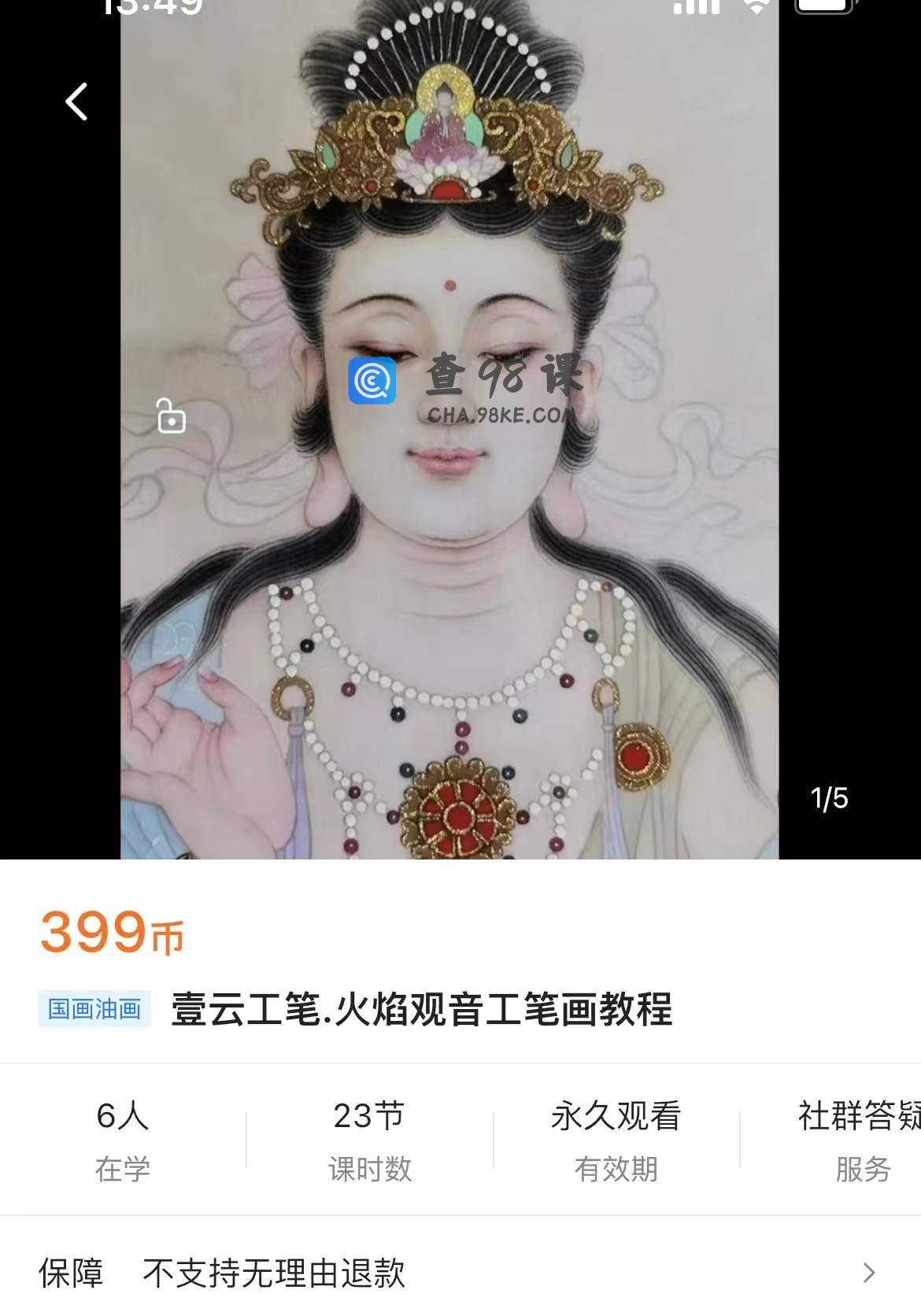Go back using the arrow icon
Viewport: 921px width, 1316px height.
pos(76,102)
